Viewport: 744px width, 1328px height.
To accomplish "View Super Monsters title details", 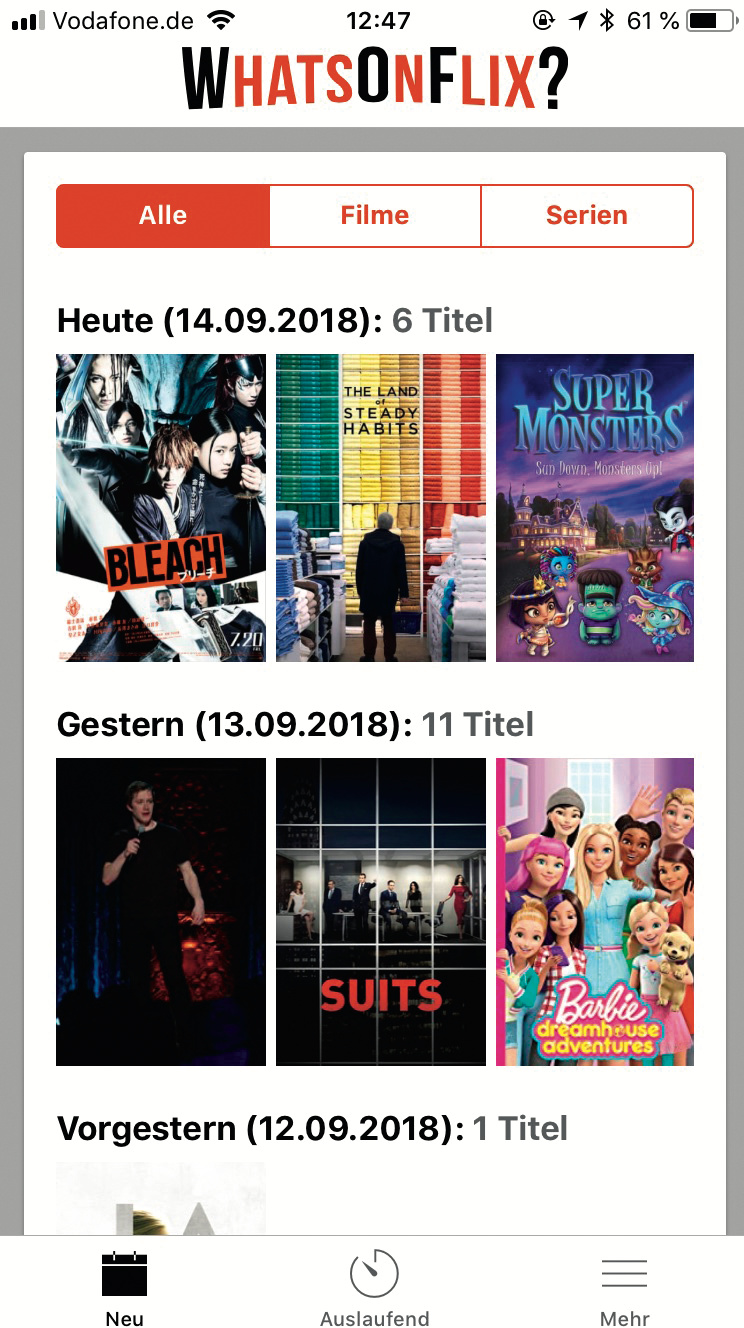I will [x=595, y=507].
